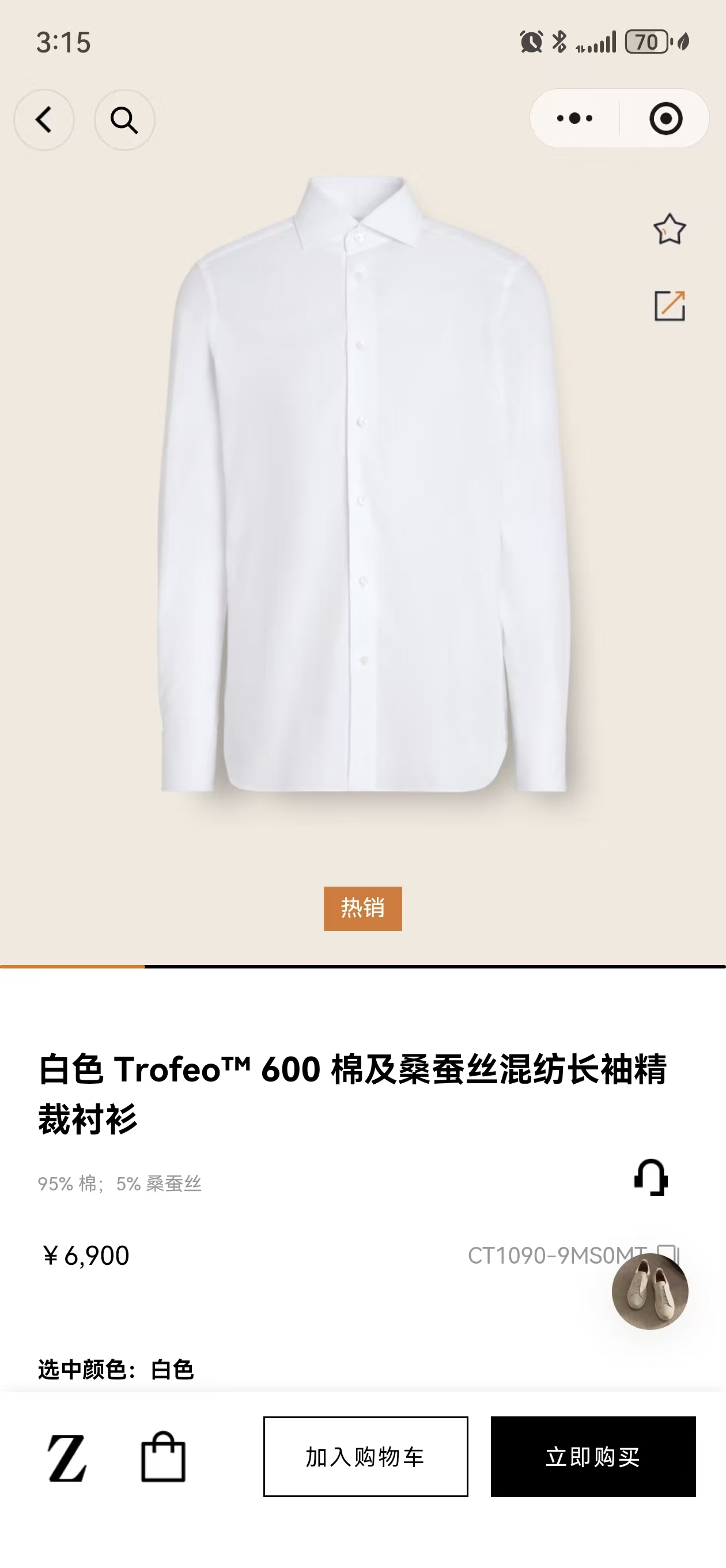Open the shopping bag
726x1568 pixels.
tap(163, 1457)
